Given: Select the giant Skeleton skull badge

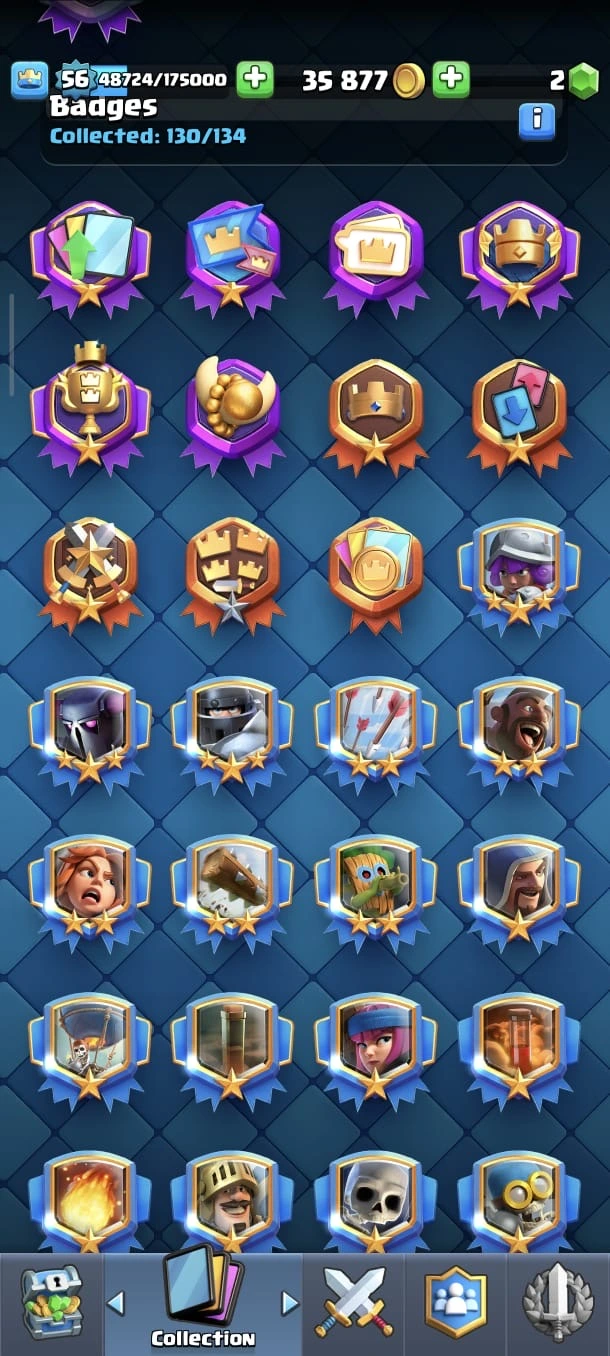Looking at the screenshot, I should pos(375,1198).
